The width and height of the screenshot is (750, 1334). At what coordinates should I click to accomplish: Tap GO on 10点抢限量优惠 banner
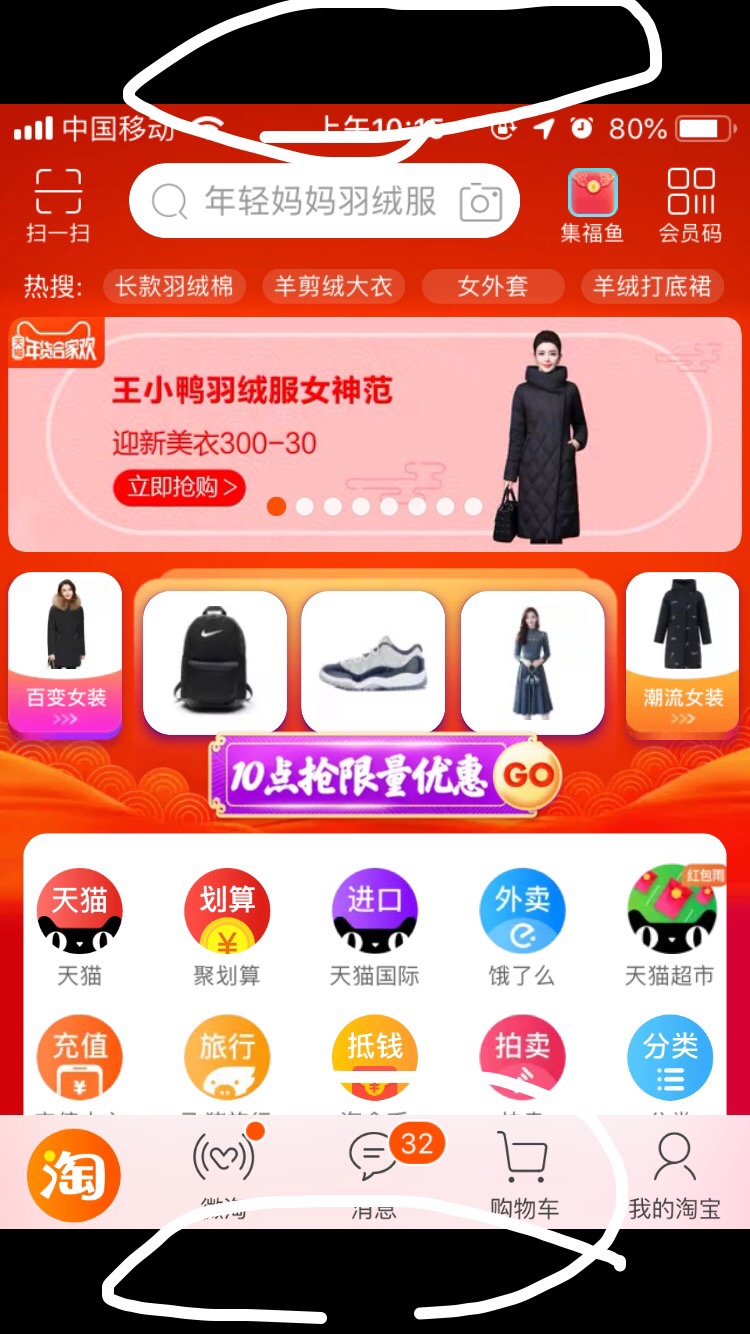[528, 775]
